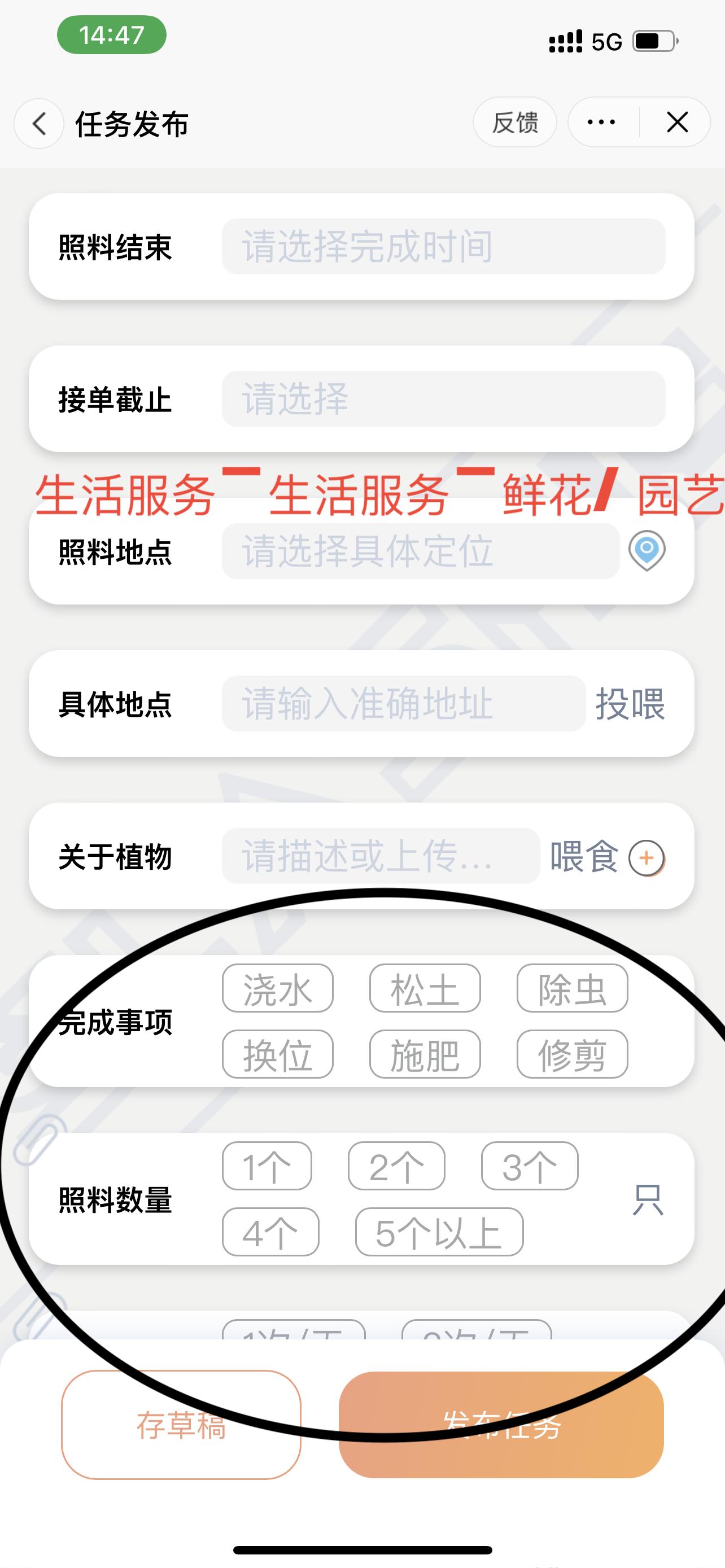Set the 照料数量 to 2个
Image resolution: width=725 pixels, height=1568 pixels.
point(396,1166)
